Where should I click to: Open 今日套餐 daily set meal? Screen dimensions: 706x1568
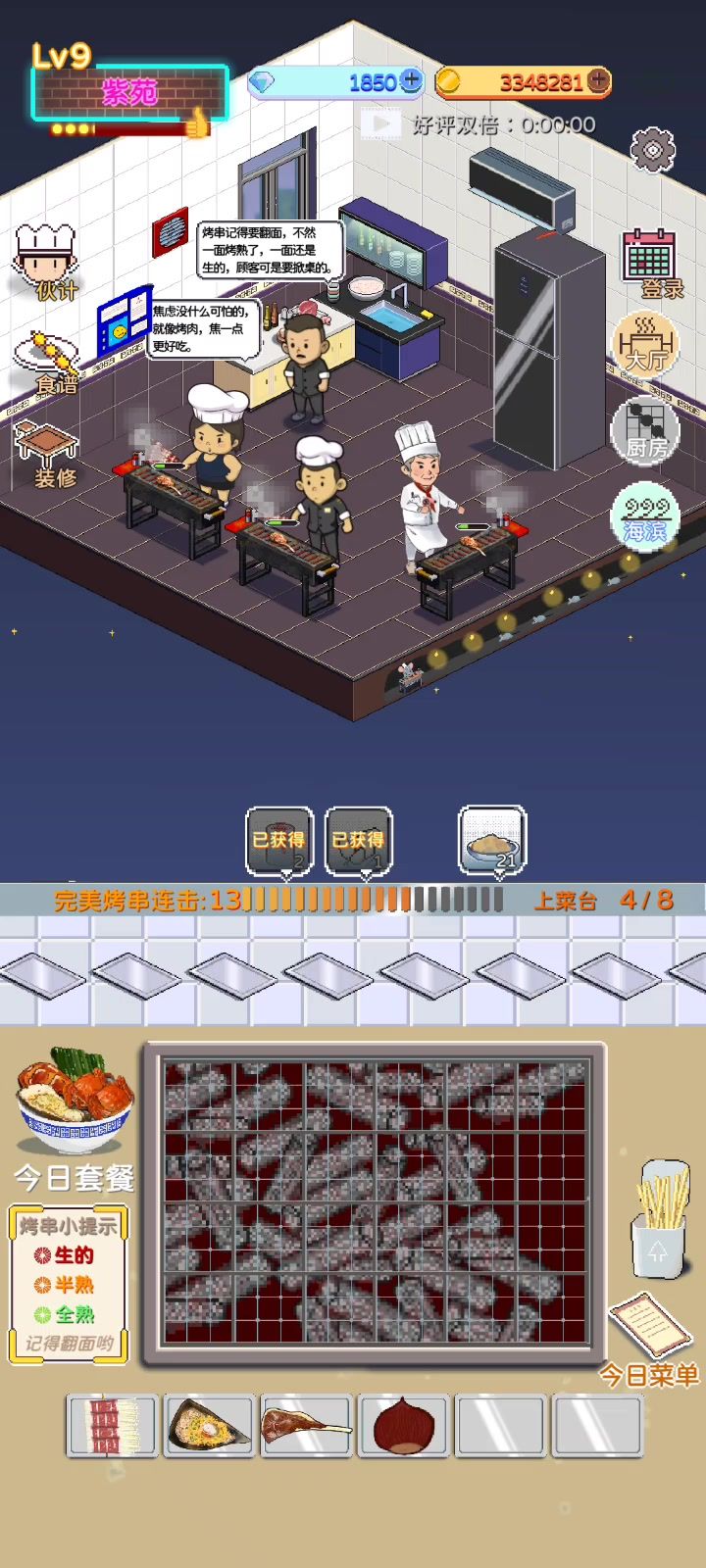pos(75,1117)
